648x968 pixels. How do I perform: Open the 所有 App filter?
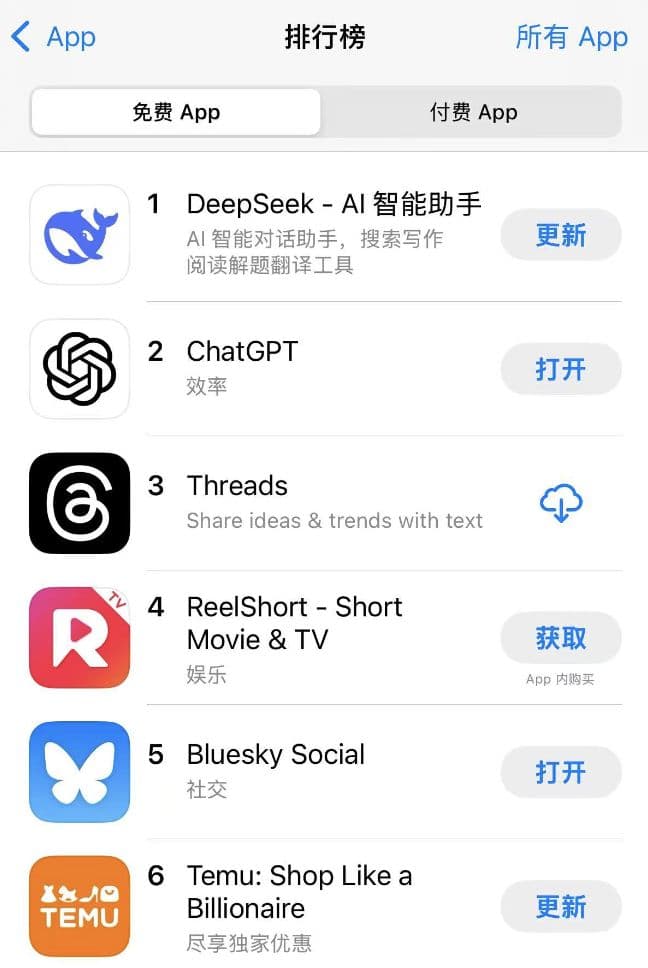[571, 38]
